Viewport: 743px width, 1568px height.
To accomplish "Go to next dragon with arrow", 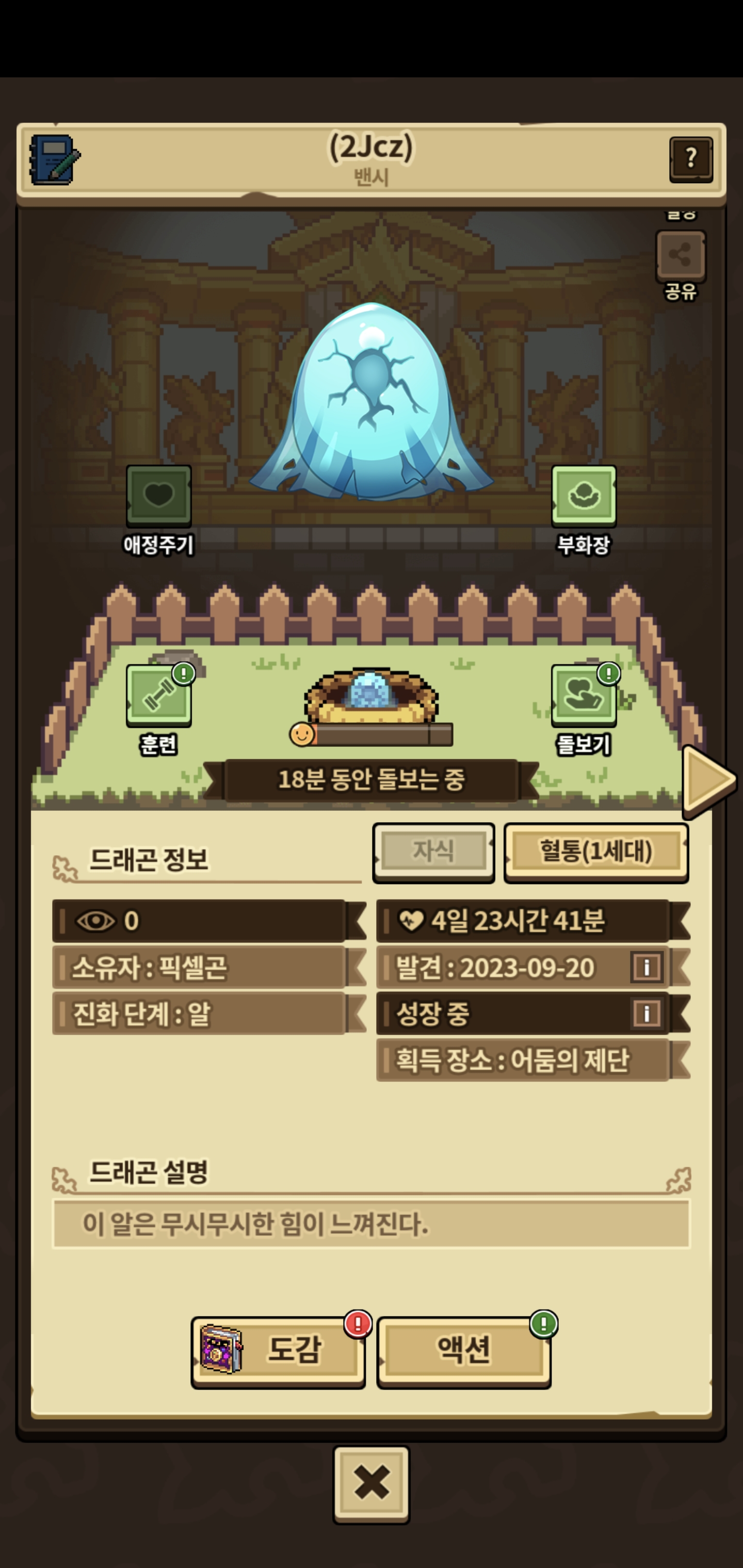I will [x=708, y=780].
